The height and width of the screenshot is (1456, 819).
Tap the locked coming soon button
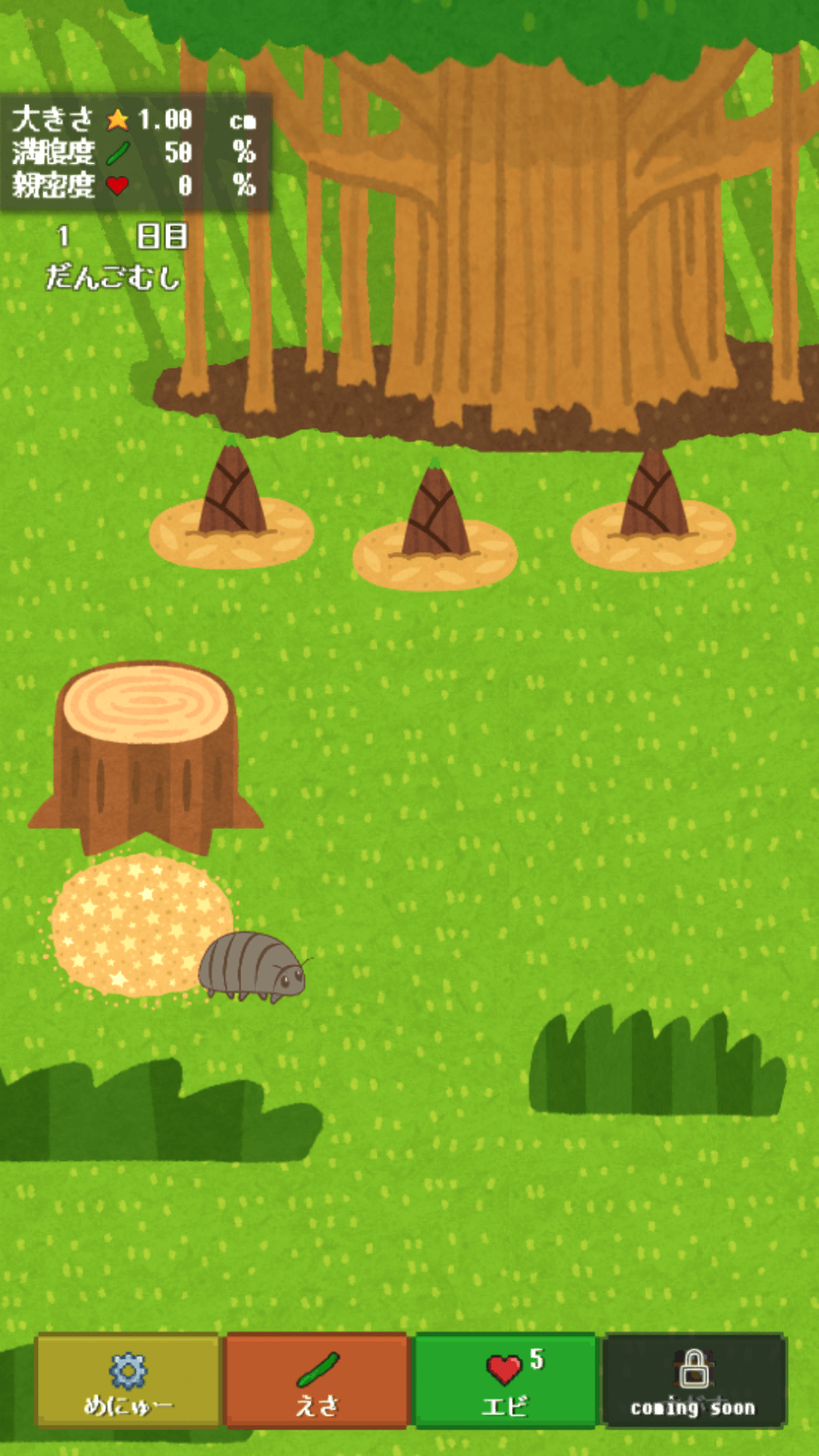pyautogui.click(x=694, y=1380)
